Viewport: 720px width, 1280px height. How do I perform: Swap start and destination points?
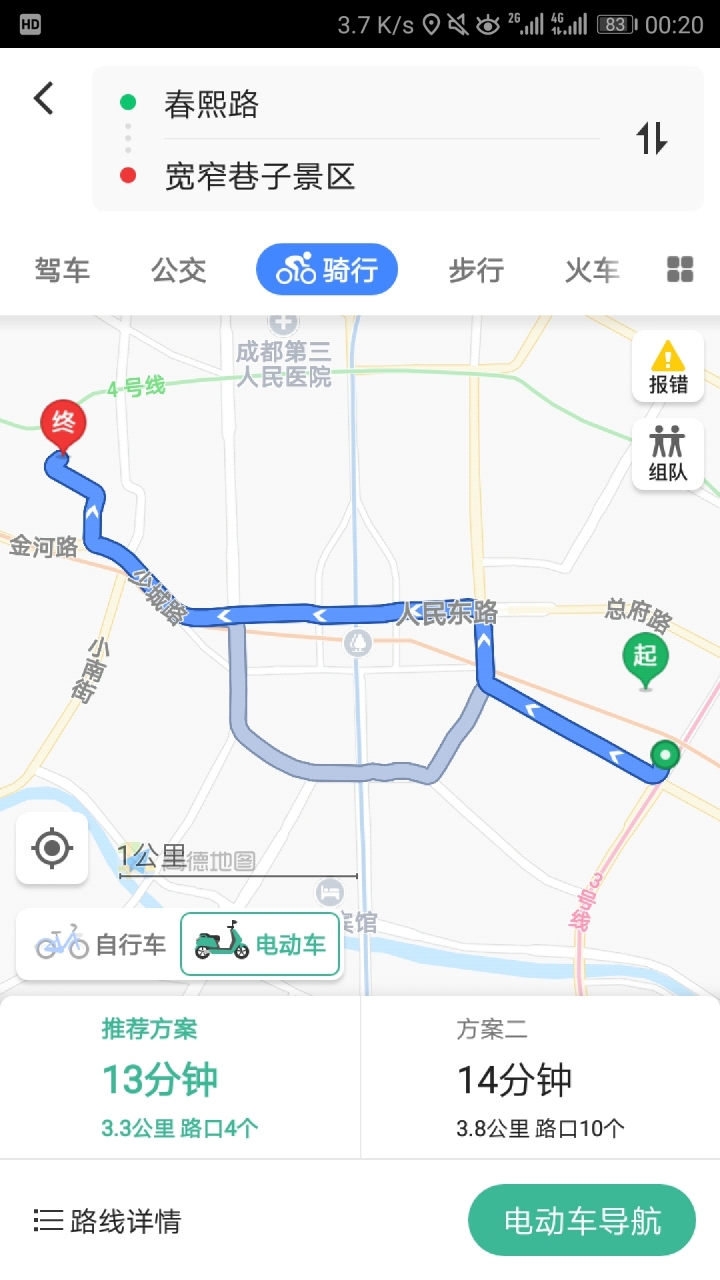(652, 138)
